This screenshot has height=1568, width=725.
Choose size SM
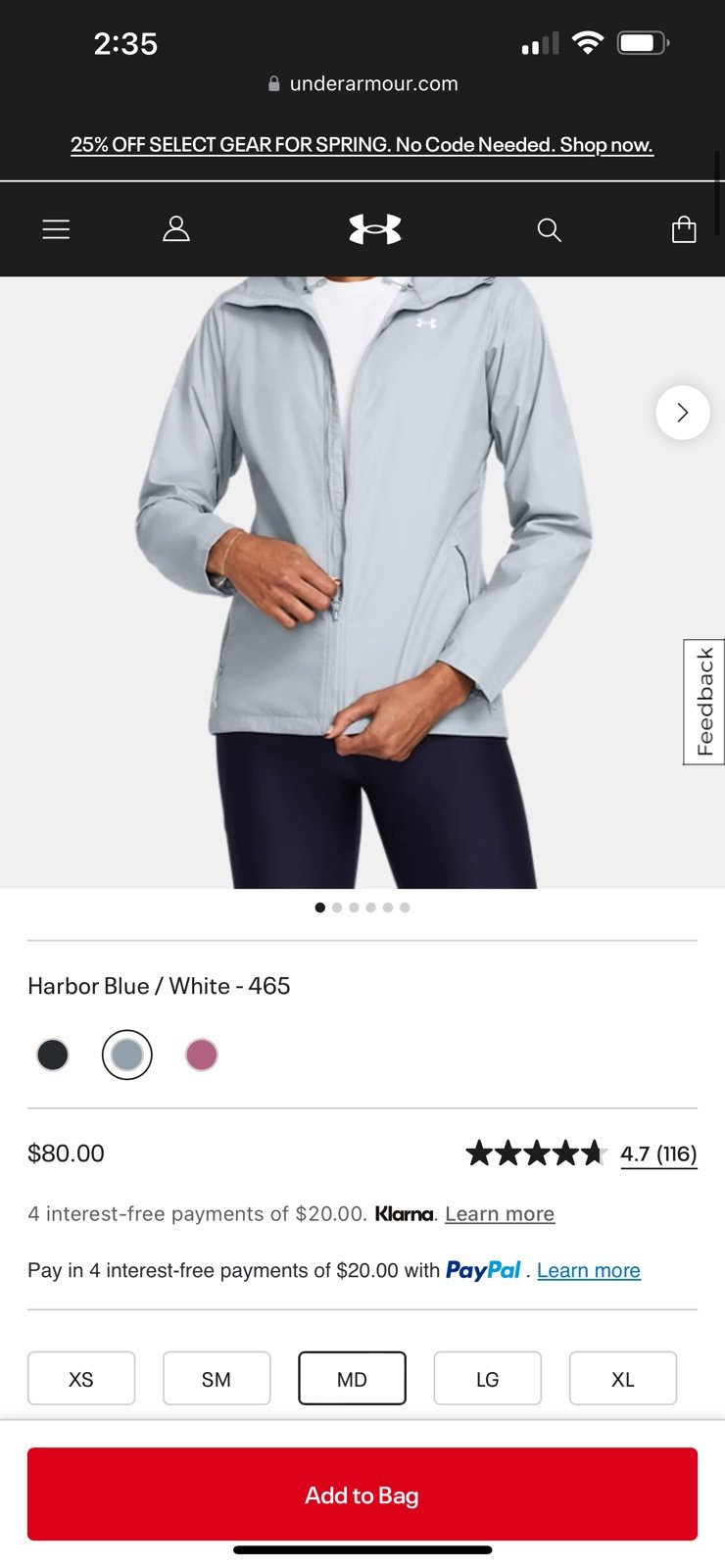(x=217, y=1379)
